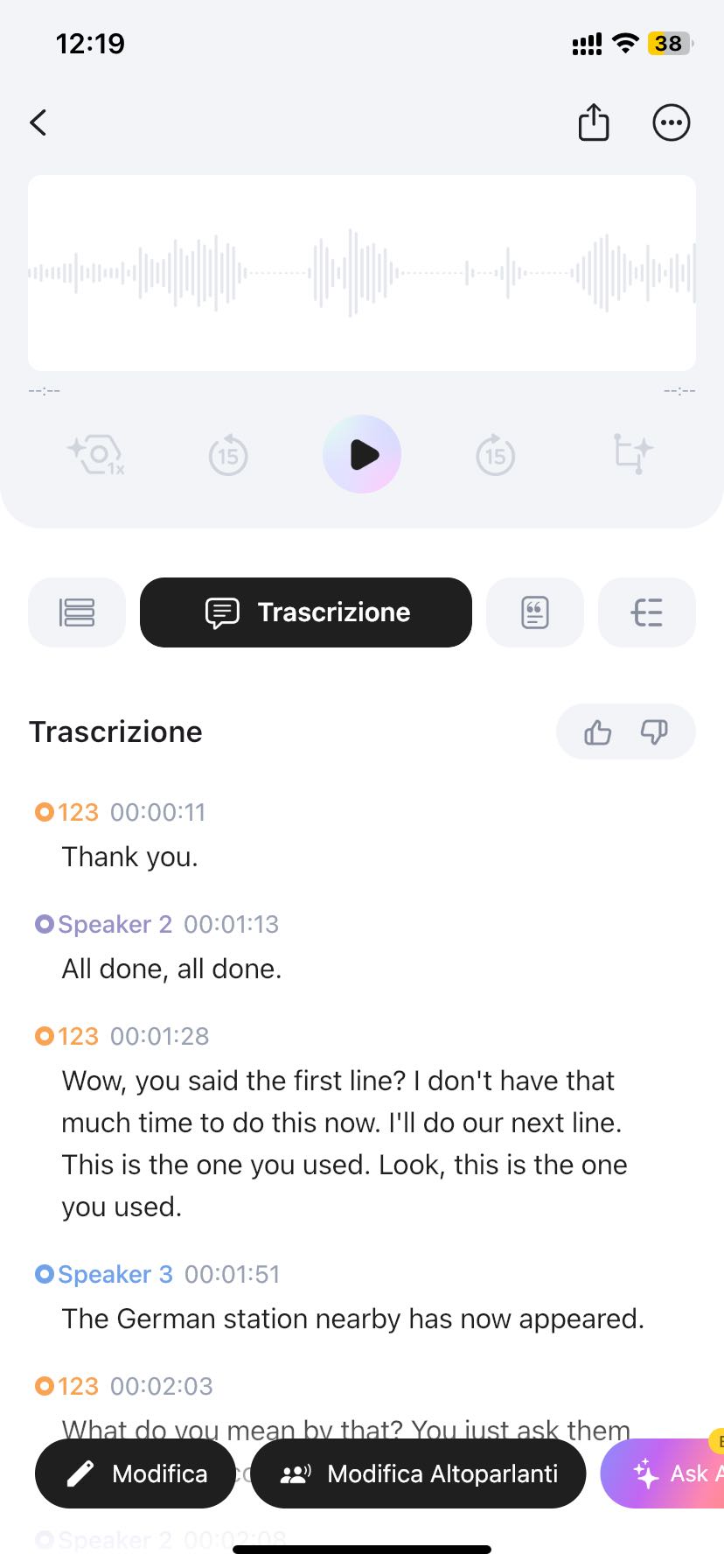The width and height of the screenshot is (724, 1568).
Task: Tap the Modifica button
Action: pyautogui.click(x=136, y=1473)
